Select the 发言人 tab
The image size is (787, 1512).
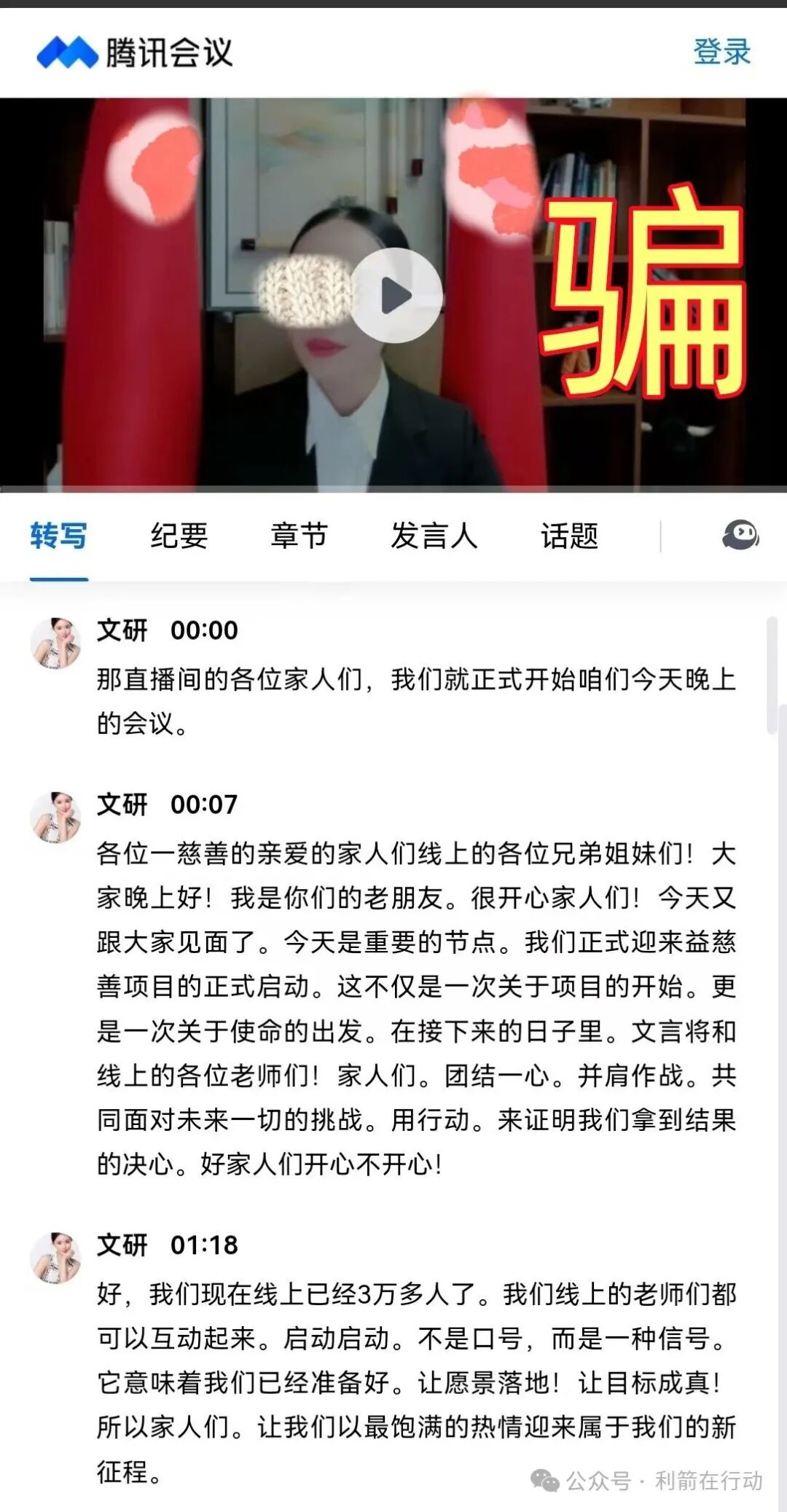point(434,536)
